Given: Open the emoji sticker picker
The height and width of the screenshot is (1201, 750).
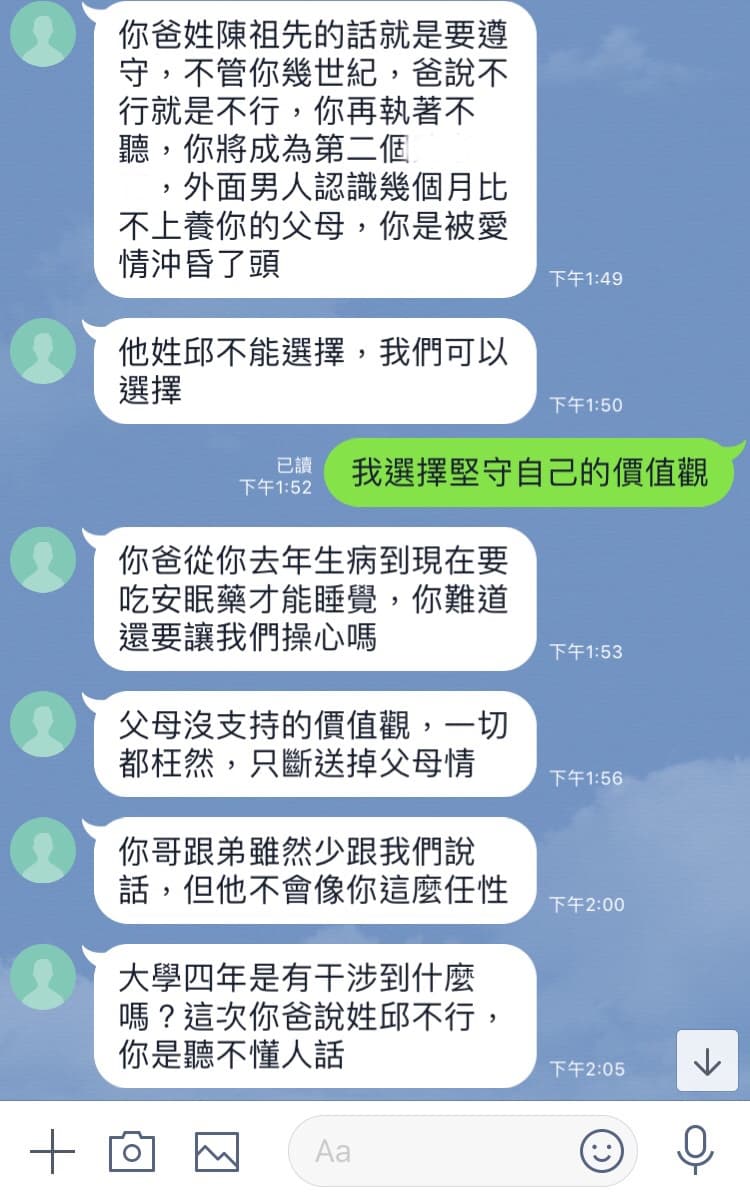Looking at the screenshot, I should click(x=602, y=1152).
